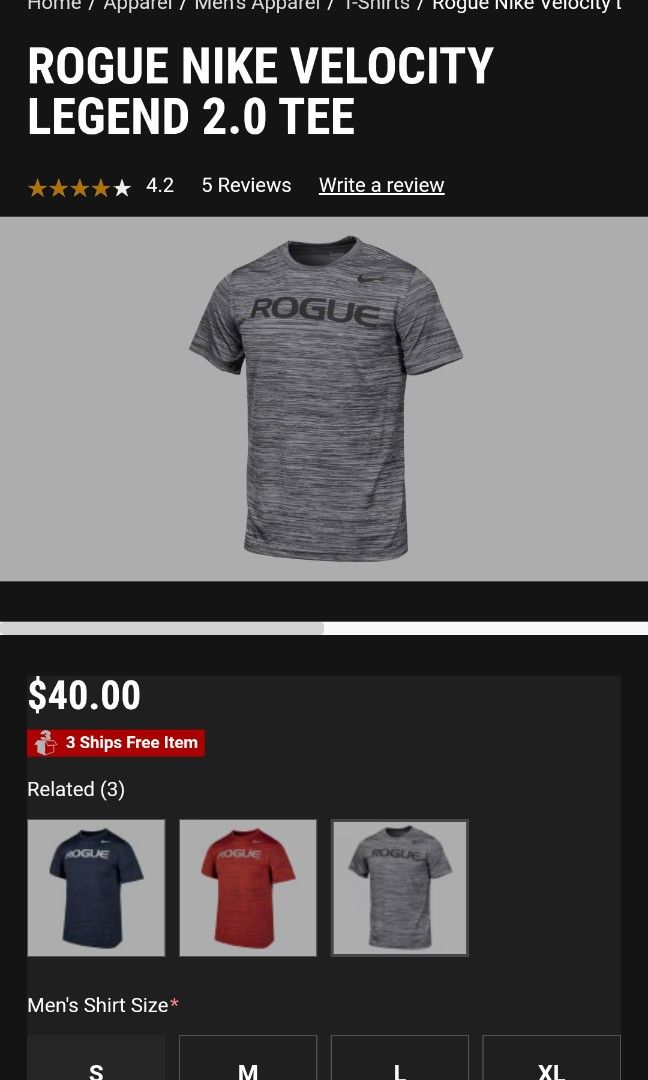The width and height of the screenshot is (648, 1080).
Task: Select the red related tee
Action: [x=248, y=888]
